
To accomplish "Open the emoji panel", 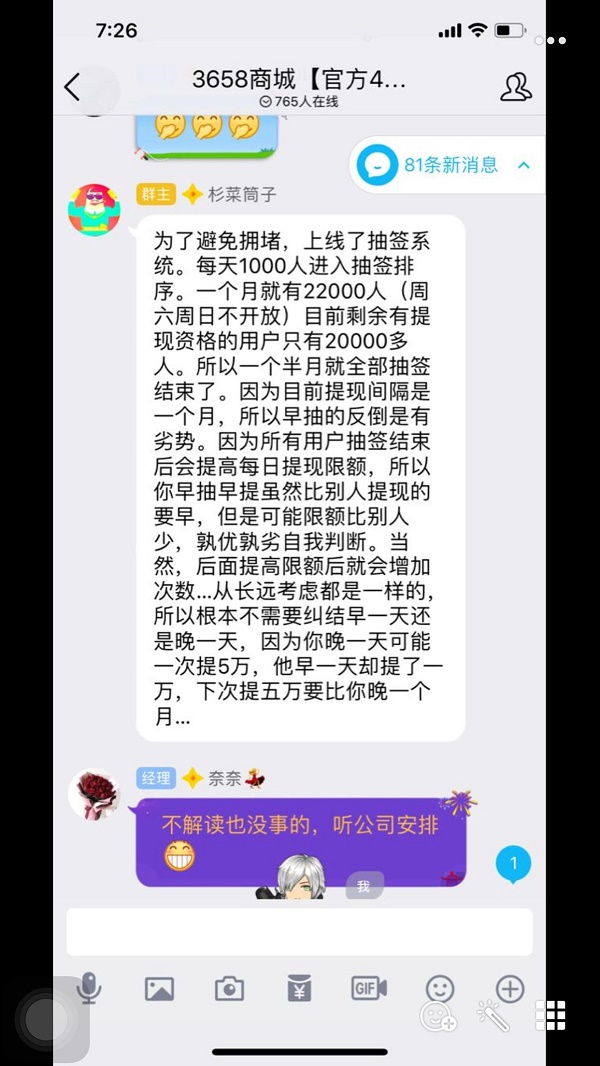I will pyautogui.click(x=439, y=989).
